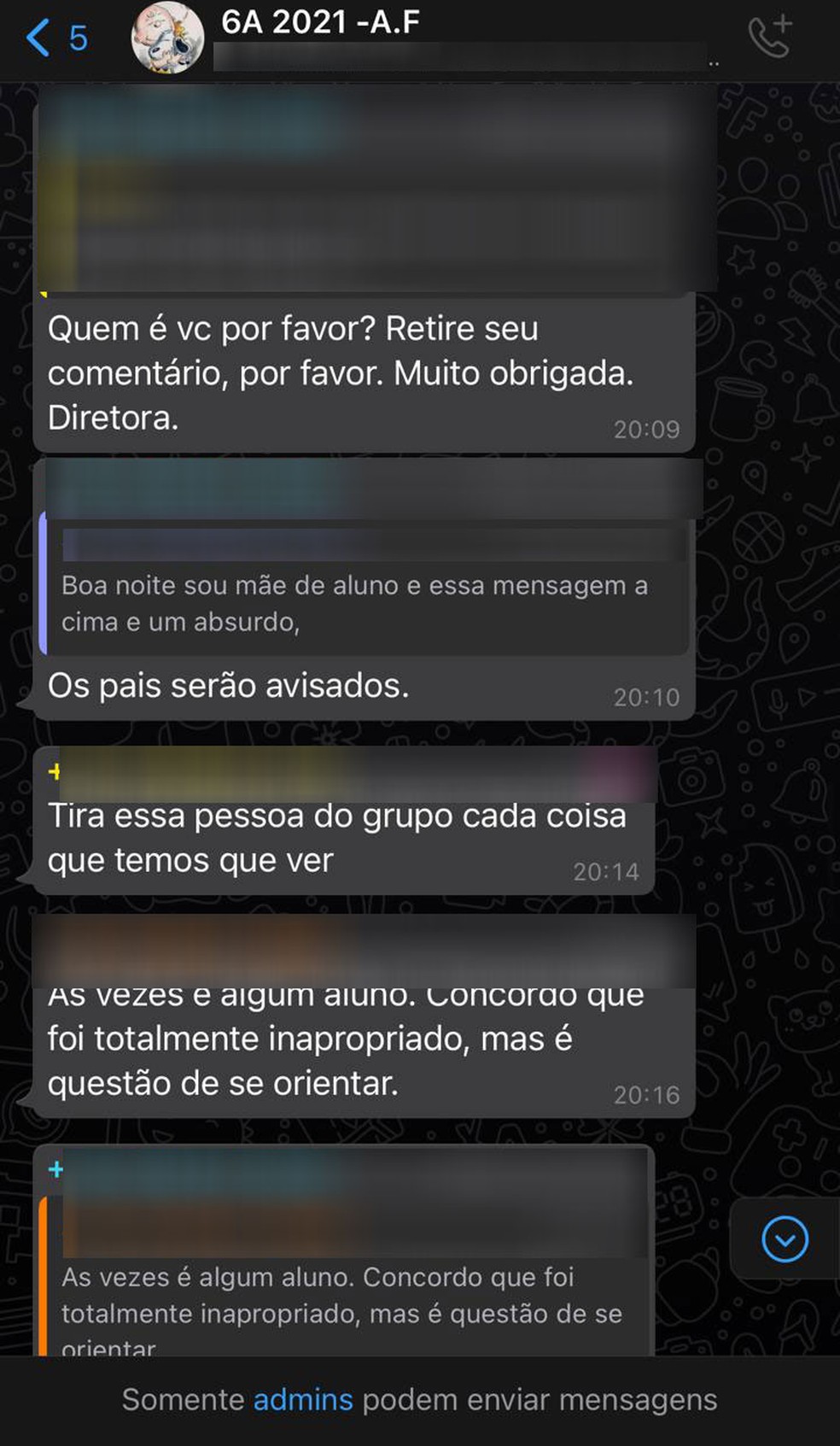The image size is (840, 1446).
Task: Tap the admins link
Action: coord(303,1400)
